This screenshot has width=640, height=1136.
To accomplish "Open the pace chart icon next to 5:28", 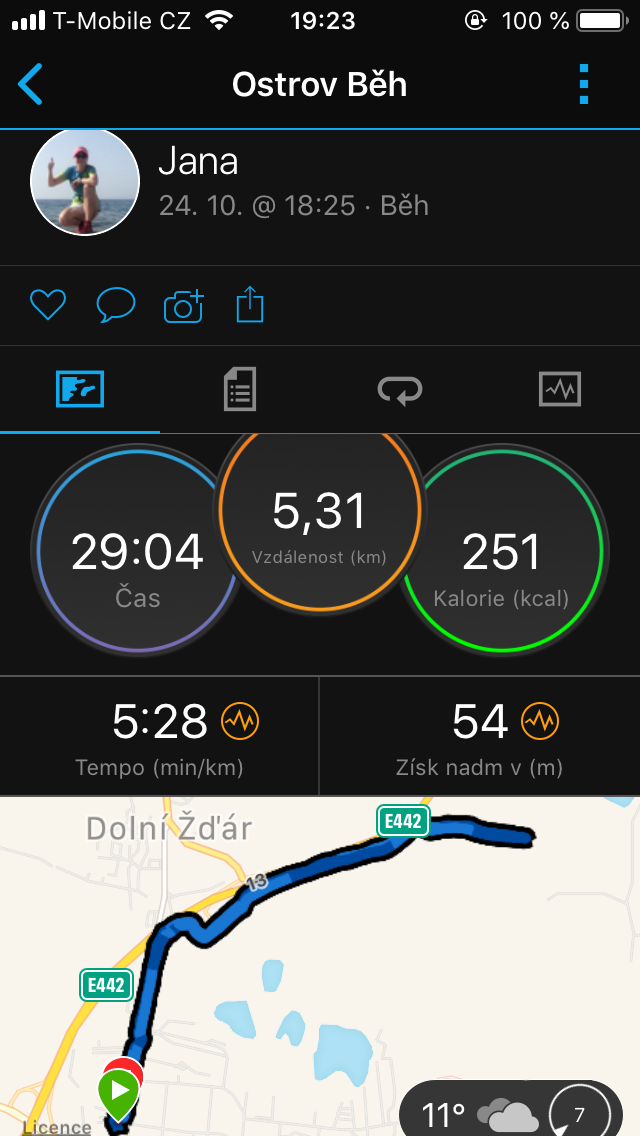I will [240, 721].
